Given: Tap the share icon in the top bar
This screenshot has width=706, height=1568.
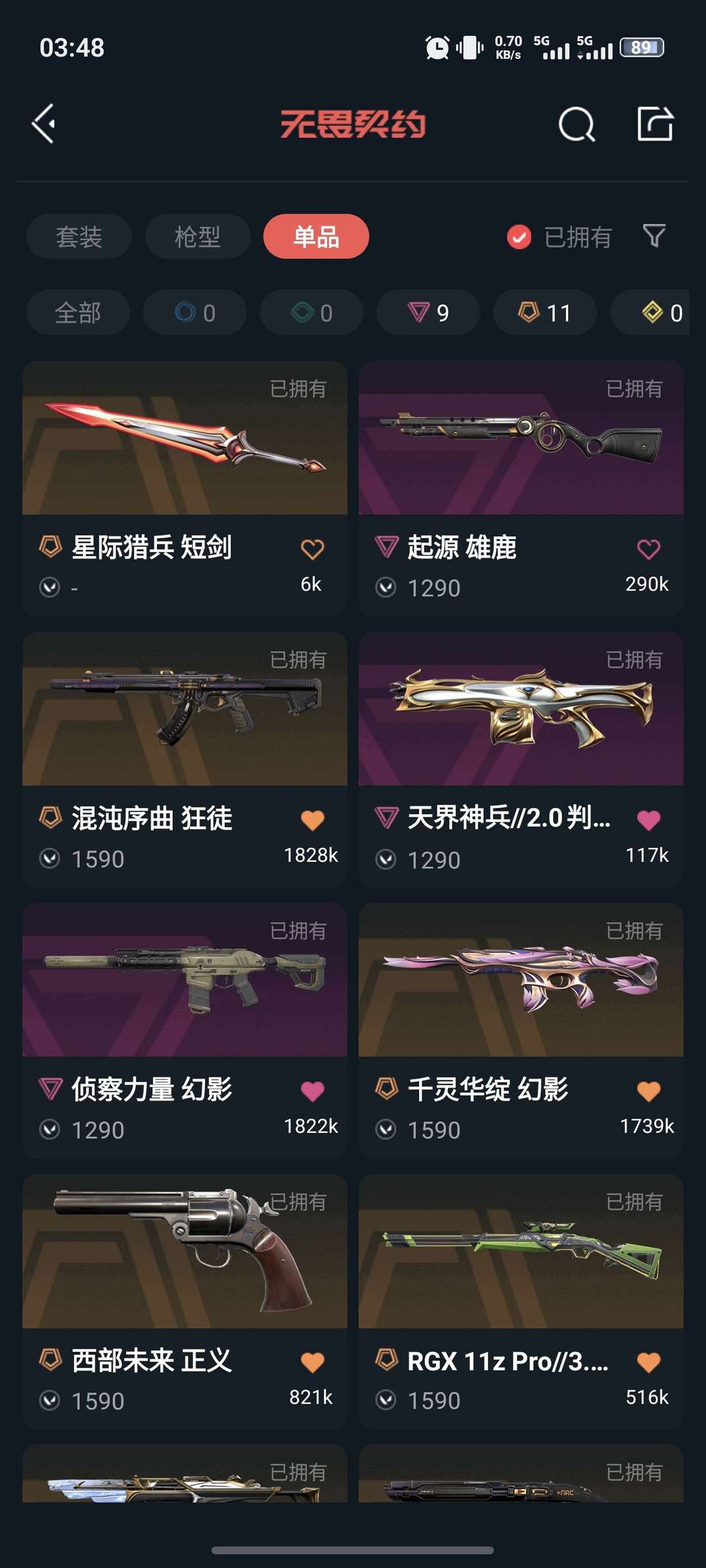Looking at the screenshot, I should (x=655, y=123).
